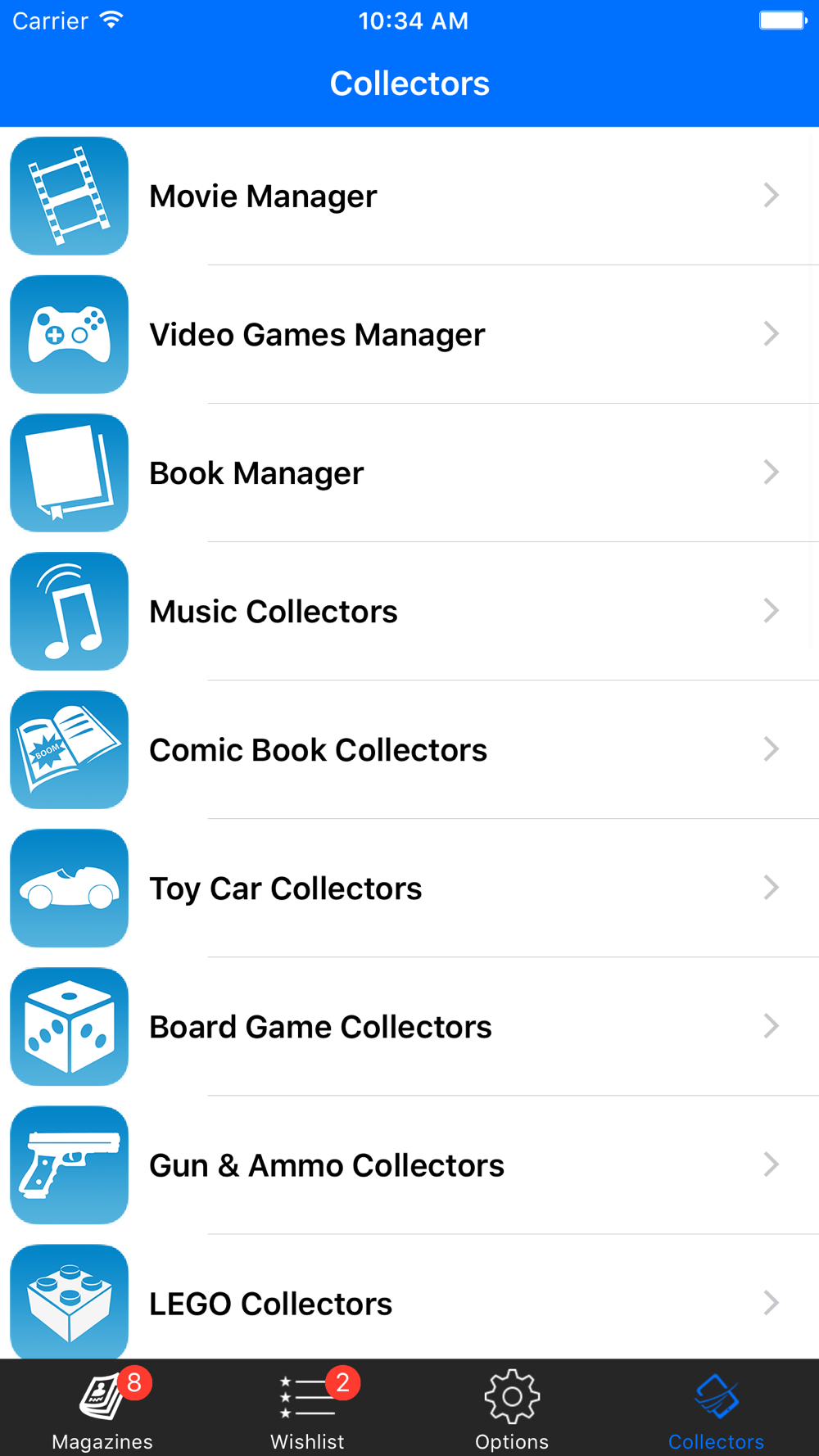The width and height of the screenshot is (819, 1456).
Task: Open Movie Manager
Action: [x=409, y=196]
